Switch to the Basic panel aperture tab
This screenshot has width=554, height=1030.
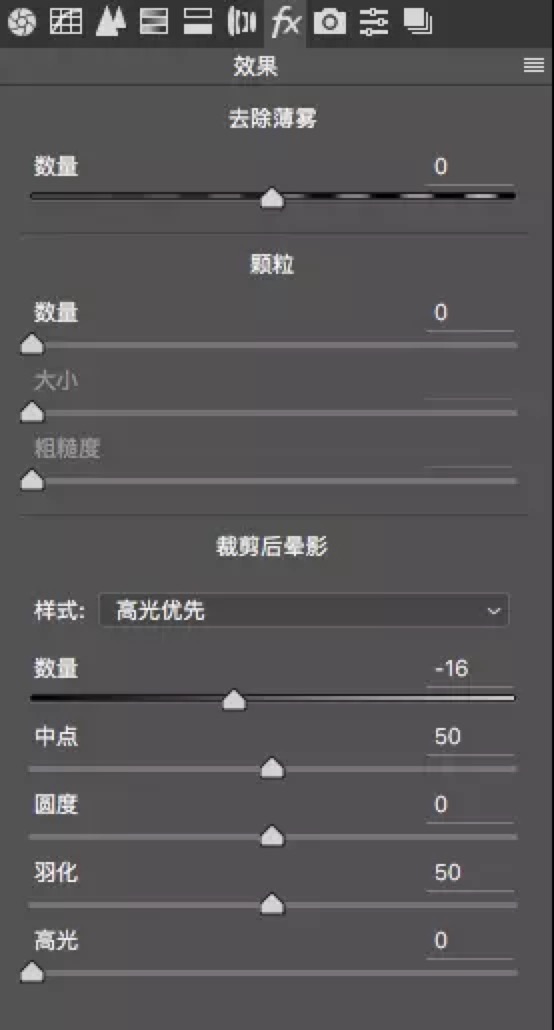click(x=22, y=22)
